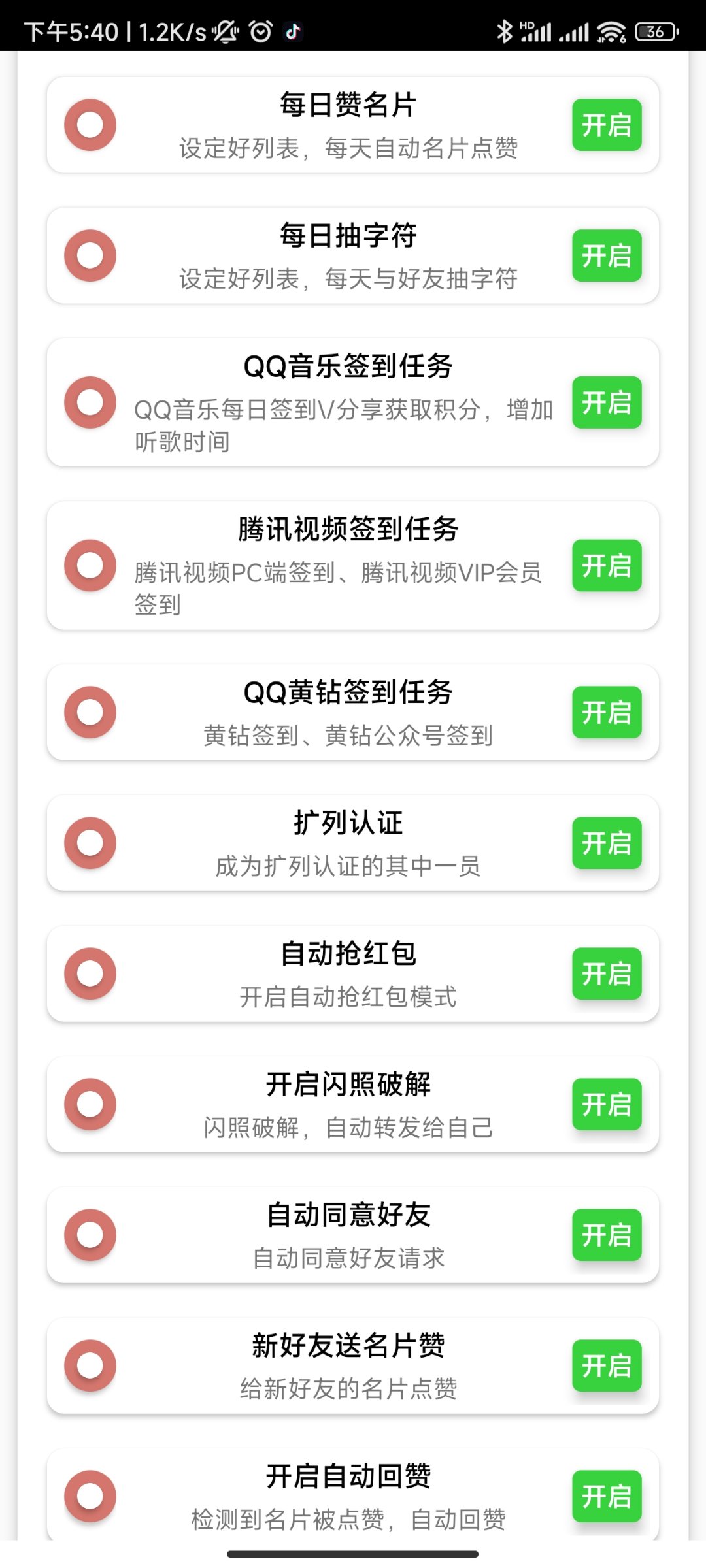The width and height of the screenshot is (706, 1568).
Task: Enable 自动抢红包 with 开启
Action: [x=607, y=973]
